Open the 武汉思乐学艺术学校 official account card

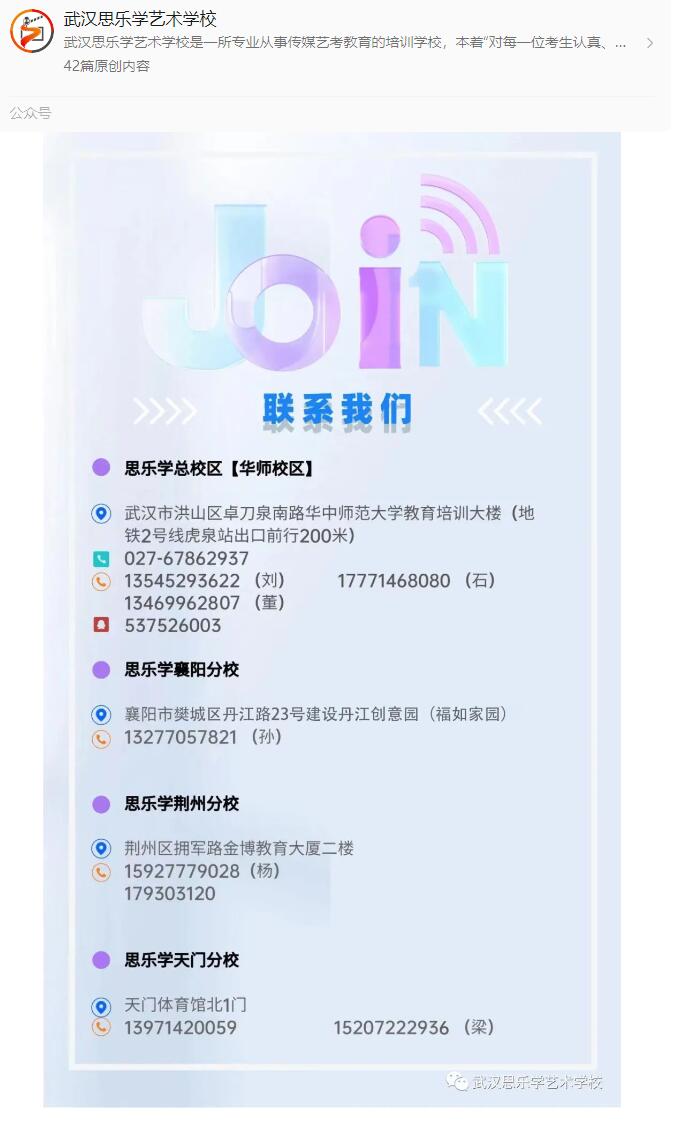[x=340, y=42]
